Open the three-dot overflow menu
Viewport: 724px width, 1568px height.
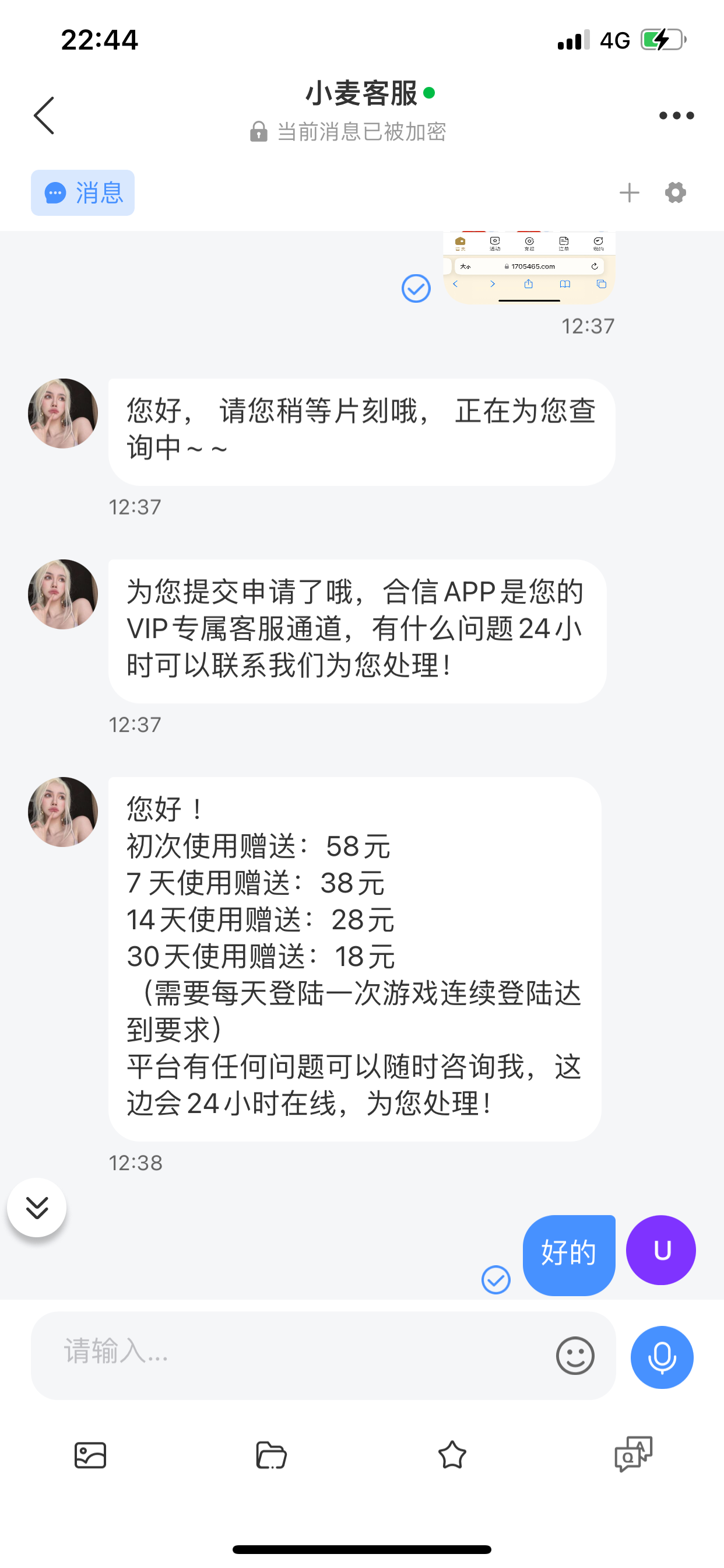676,116
